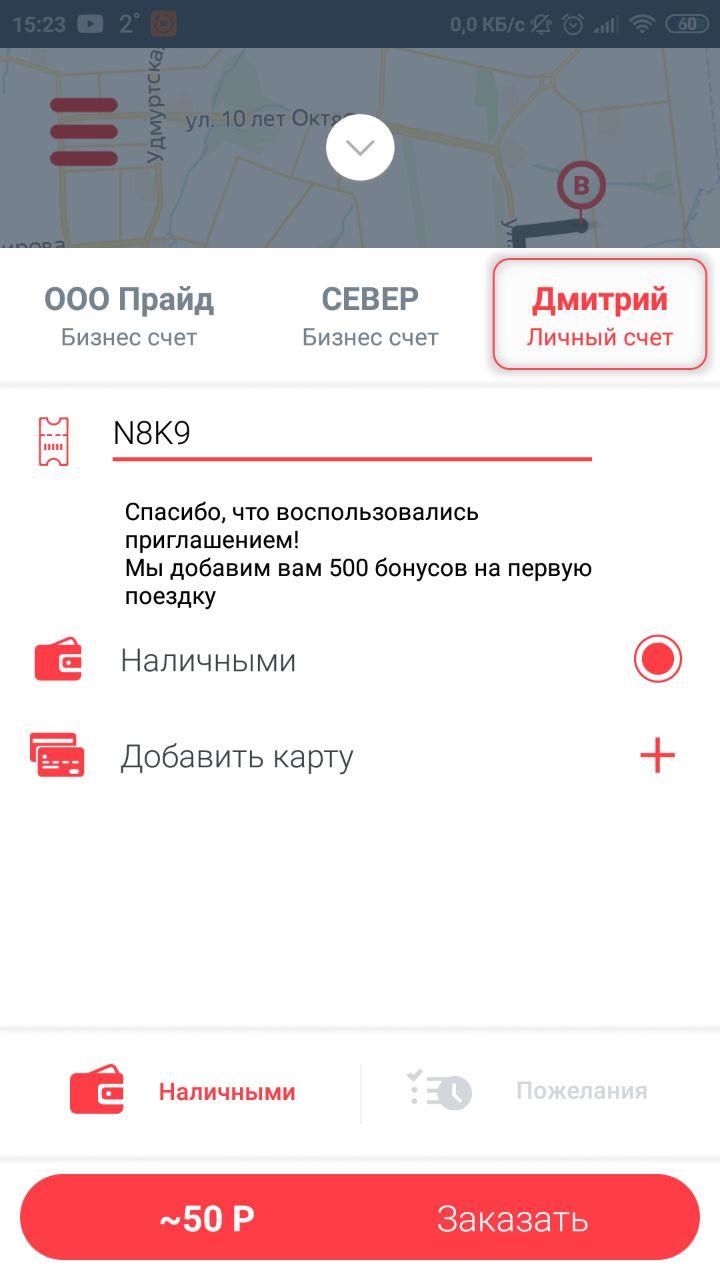The image size is (720, 1280).
Task: Switch to ООО Прайд business account
Action: pos(129,315)
